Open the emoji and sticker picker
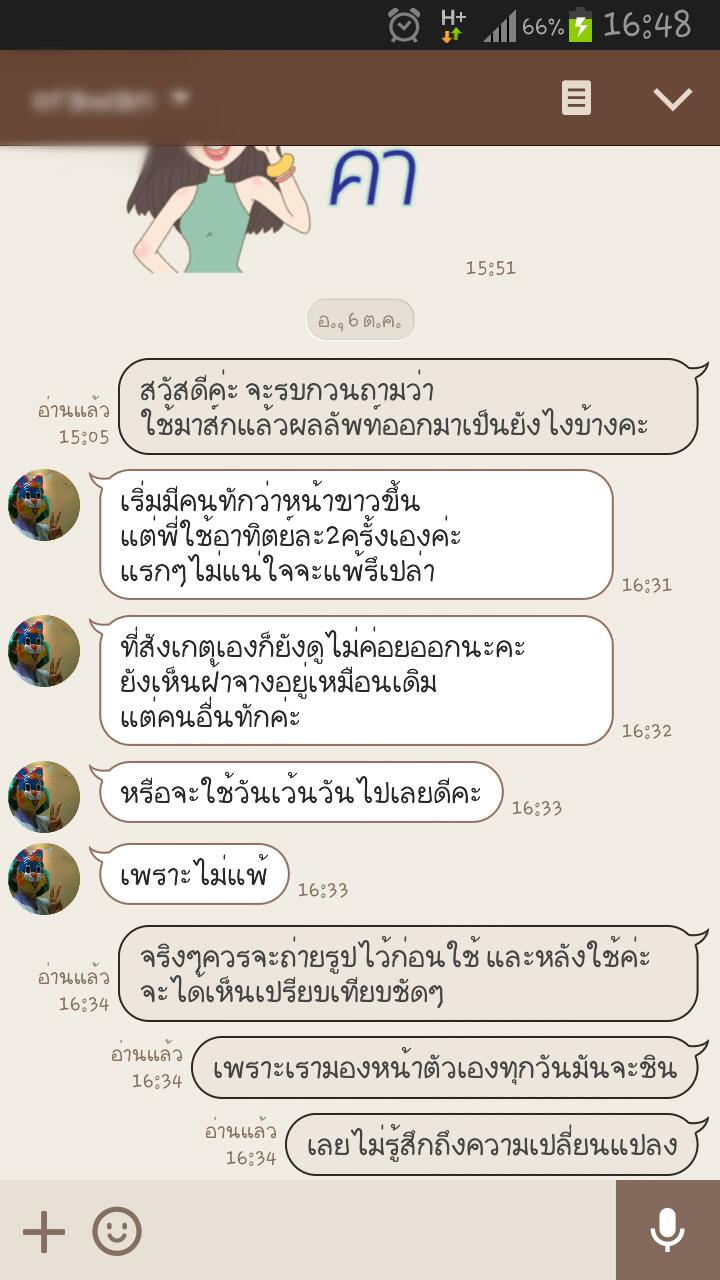The width and height of the screenshot is (720, 1280). click(117, 1231)
